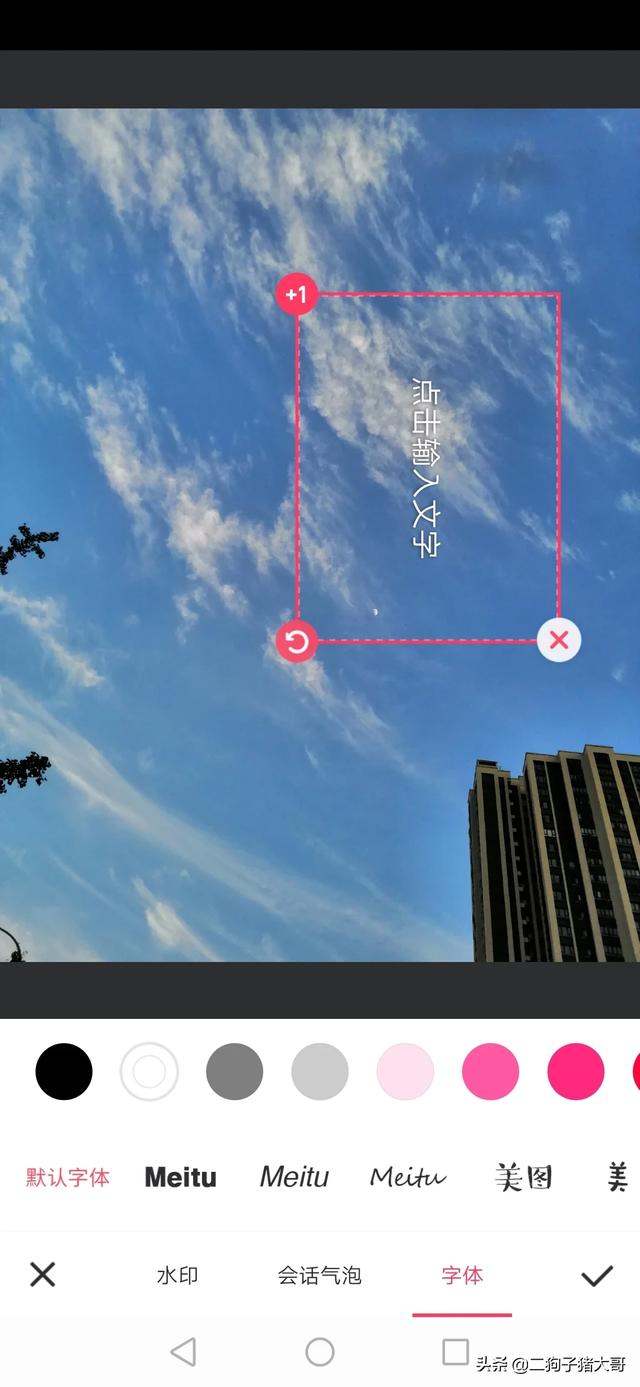
Task: Pick the pale pink color swatch
Action: [405, 1071]
